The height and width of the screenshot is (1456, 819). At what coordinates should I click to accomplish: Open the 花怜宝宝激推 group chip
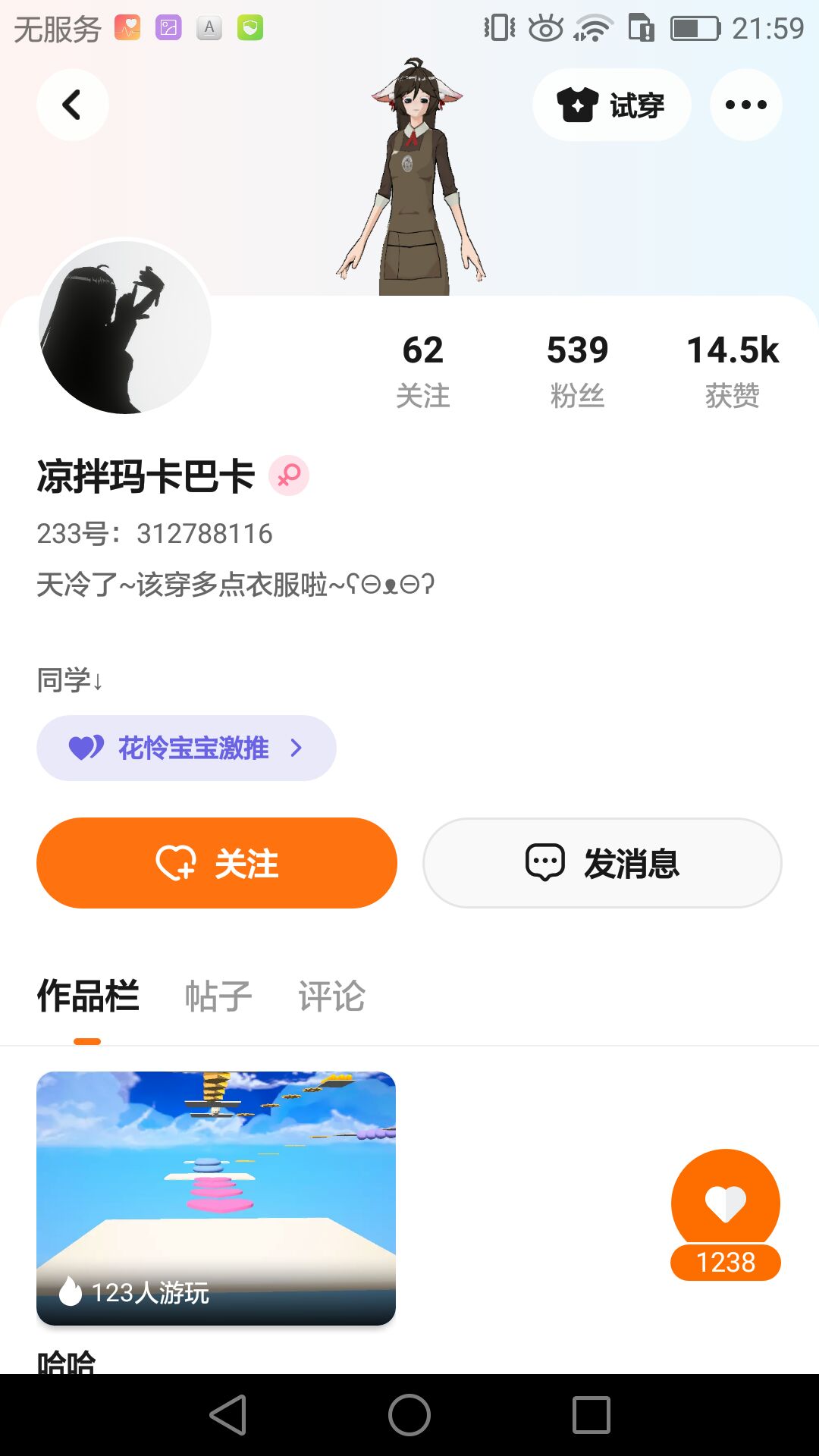point(186,748)
